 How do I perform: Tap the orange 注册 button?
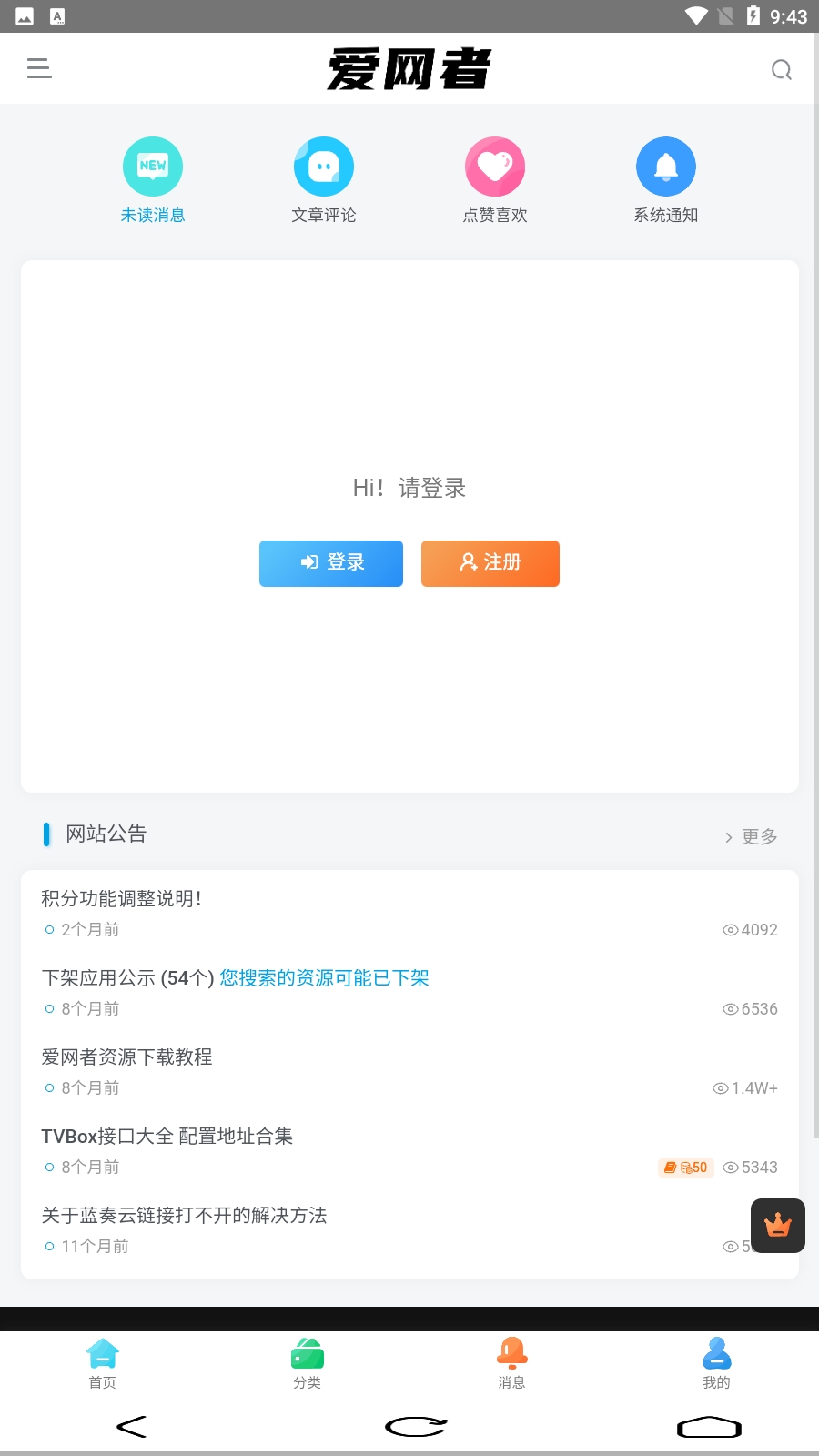point(490,563)
